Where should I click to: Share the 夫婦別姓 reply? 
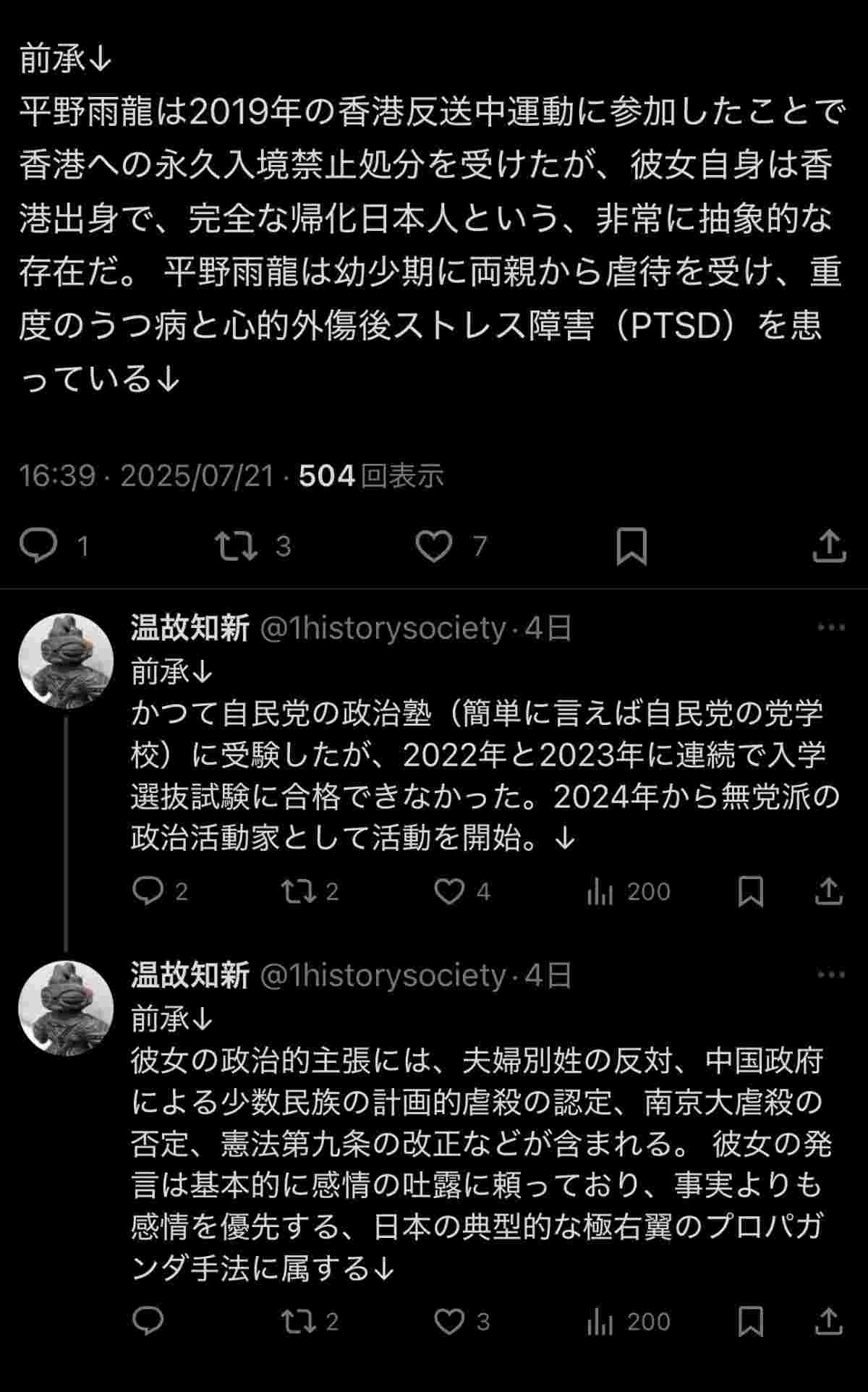point(829,1321)
